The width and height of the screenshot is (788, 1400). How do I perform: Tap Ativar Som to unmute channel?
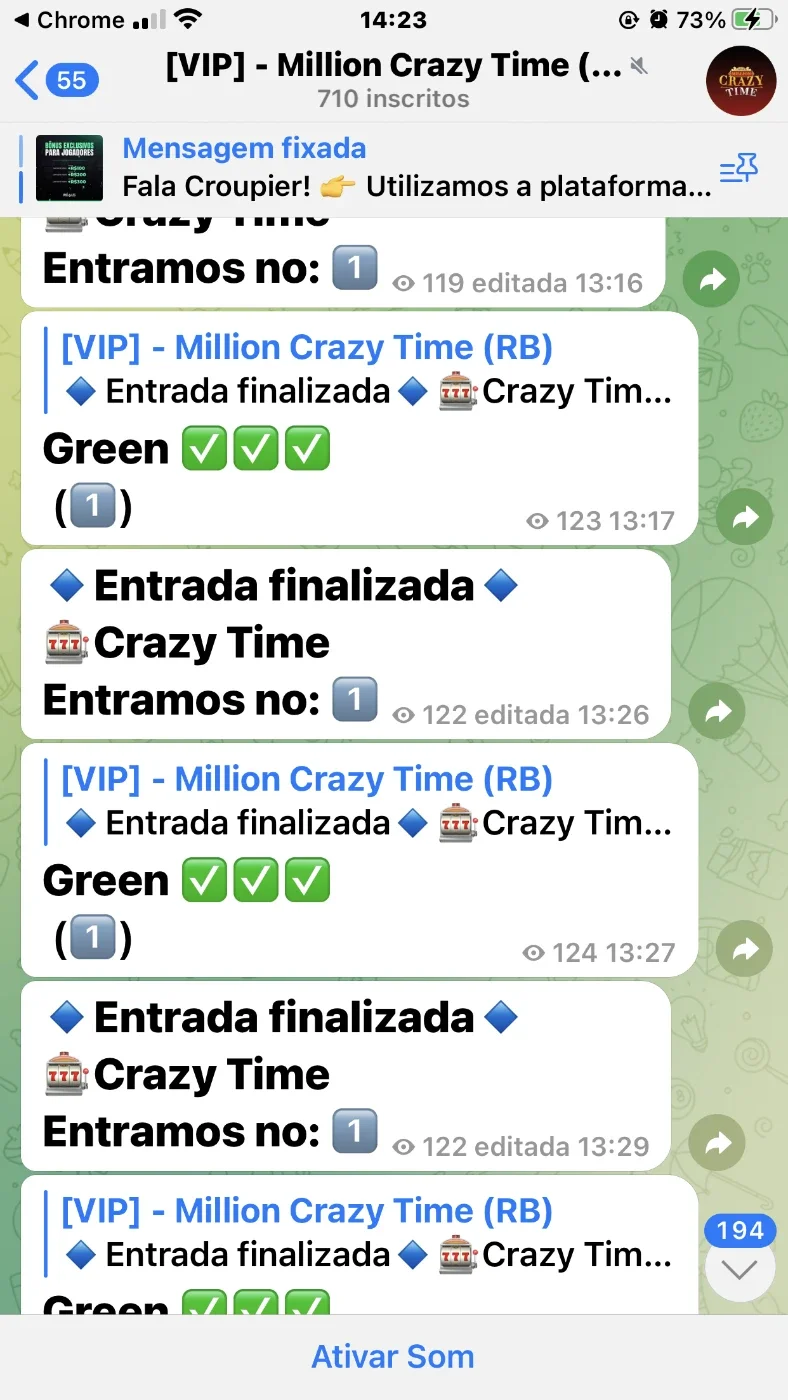(x=393, y=1357)
